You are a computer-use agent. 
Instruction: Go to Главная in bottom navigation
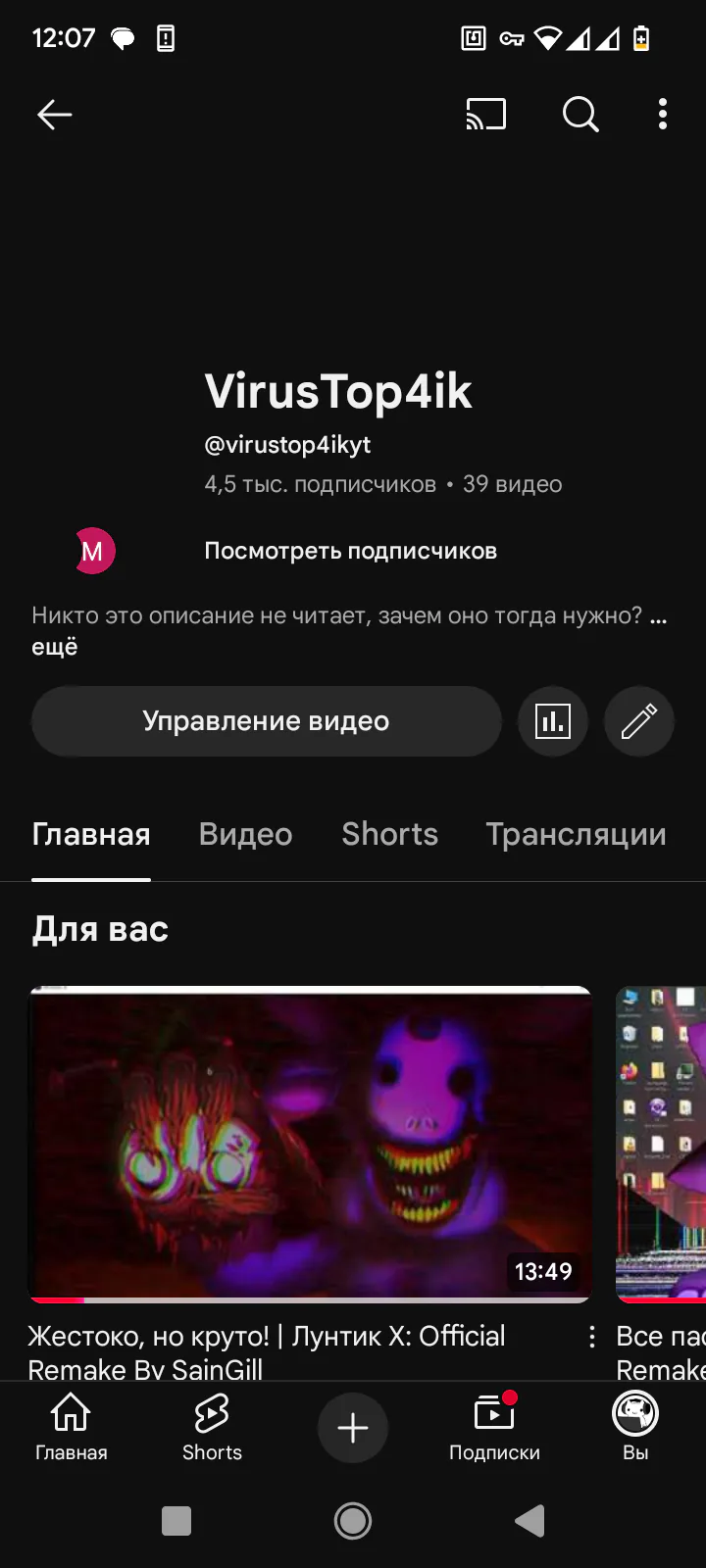[71, 1427]
